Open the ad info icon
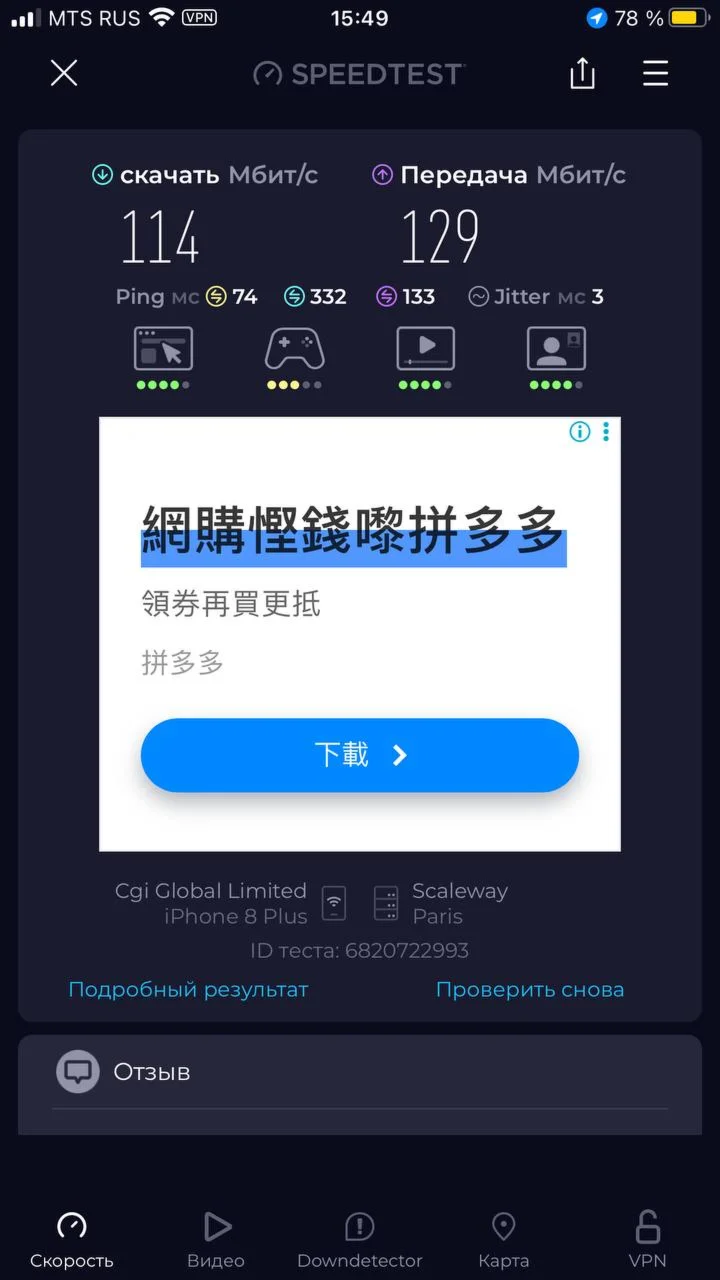This screenshot has height=1280, width=720. [x=579, y=432]
